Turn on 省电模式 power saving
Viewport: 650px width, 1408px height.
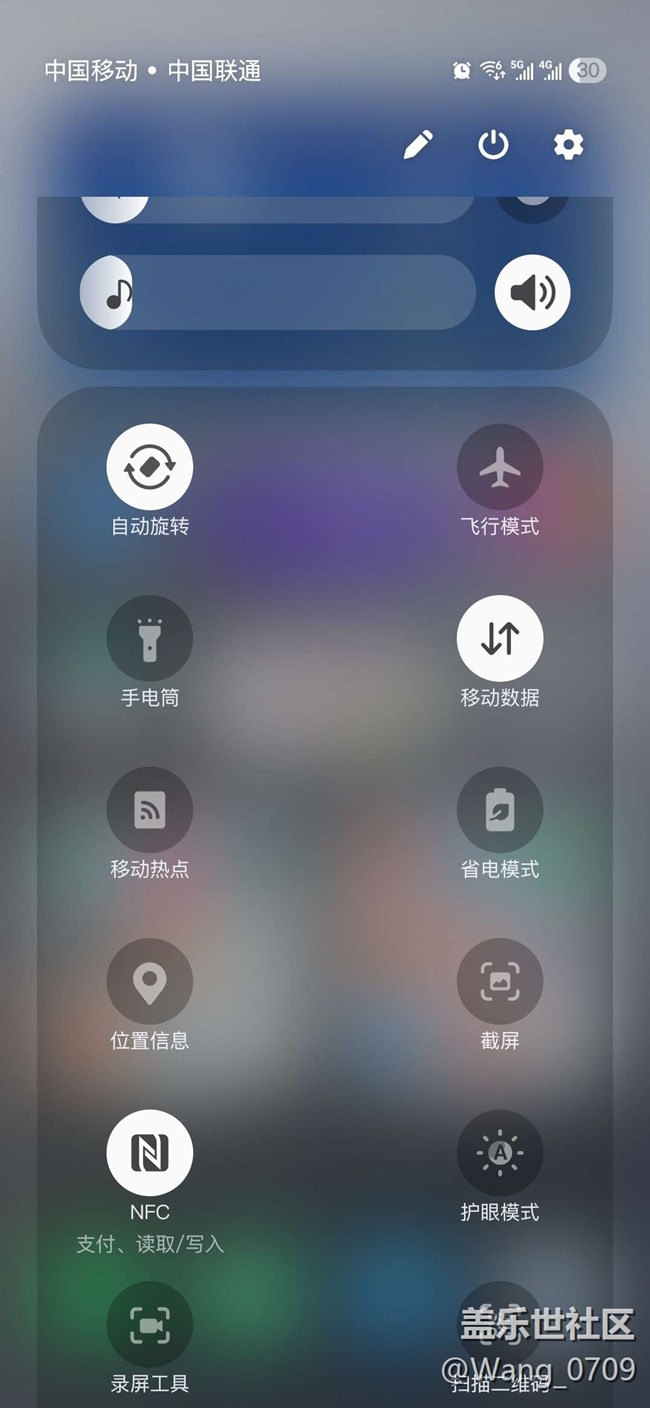tap(500, 810)
